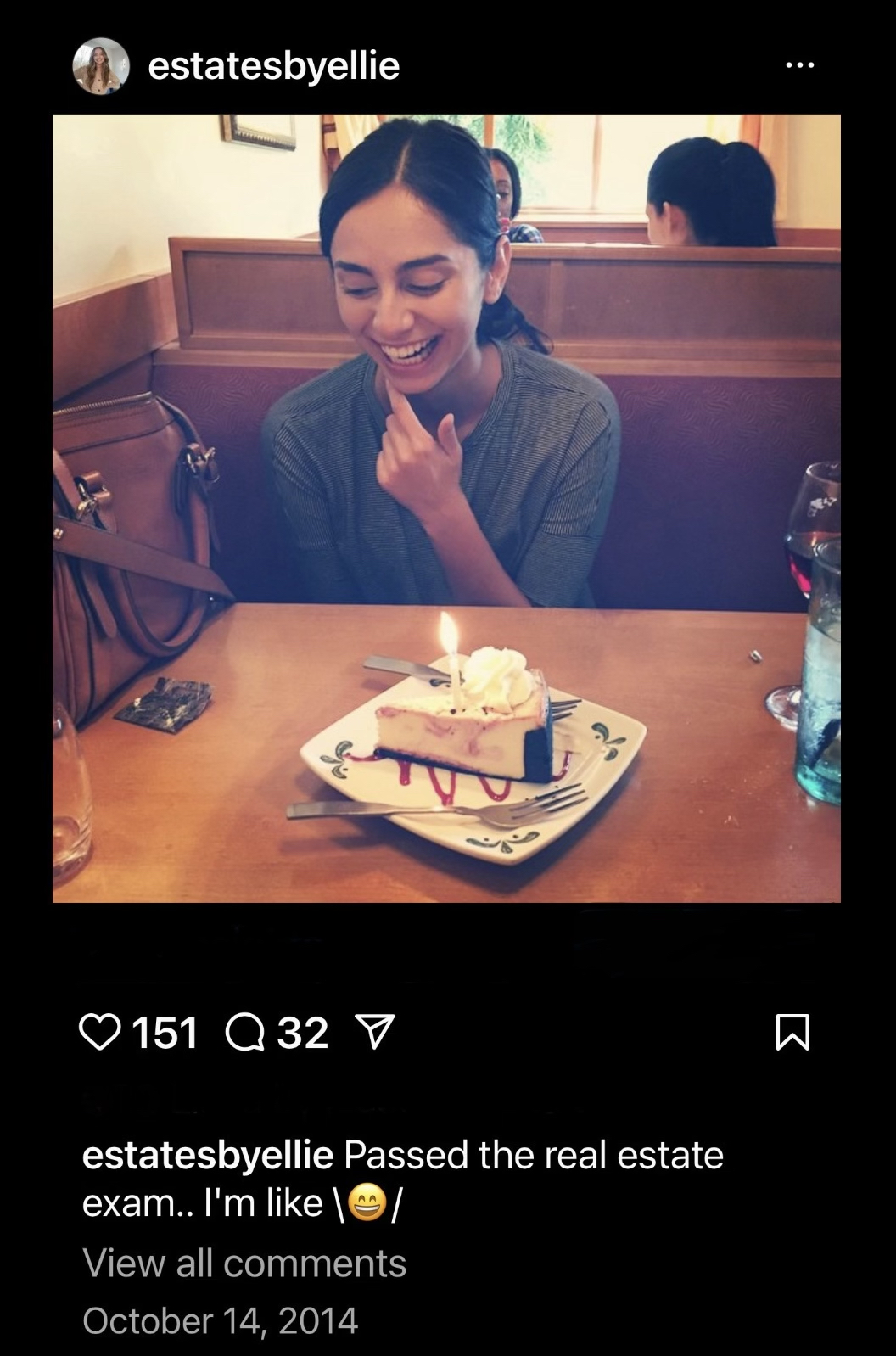Tap the estatesbyellie name in the caption

pyautogui.click(x=208, y=1155)
